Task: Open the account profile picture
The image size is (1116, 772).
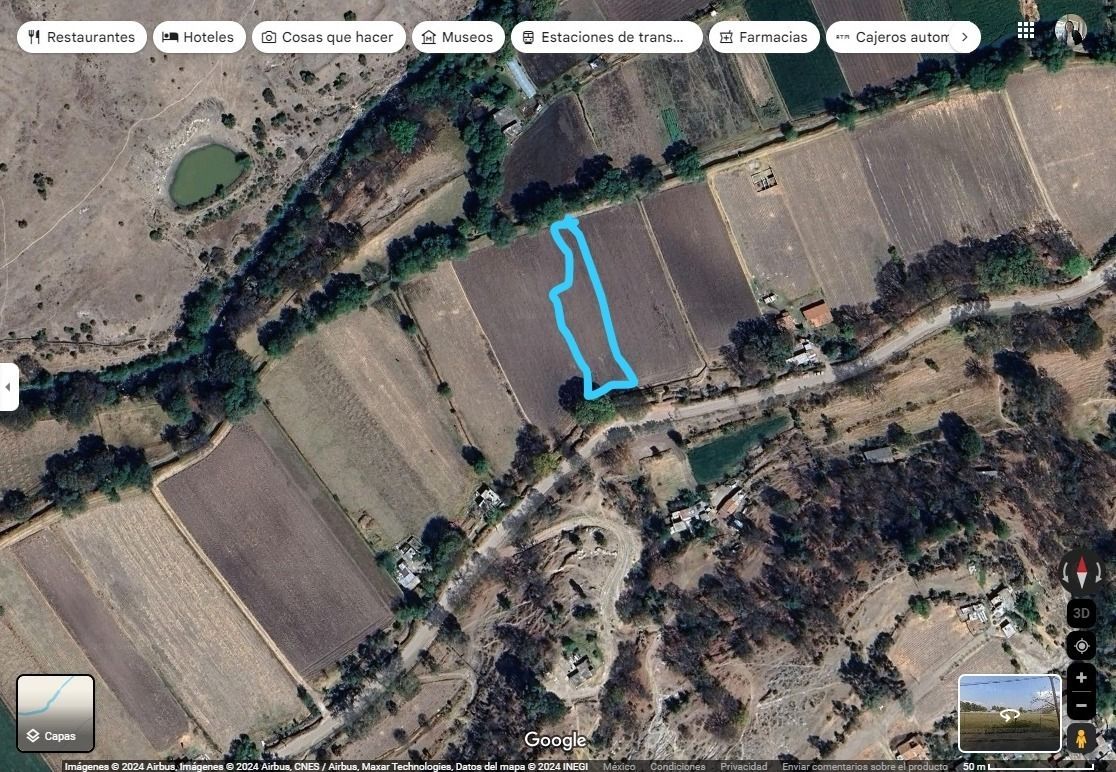Action: pyautogui.click(x=1070, y=30)
